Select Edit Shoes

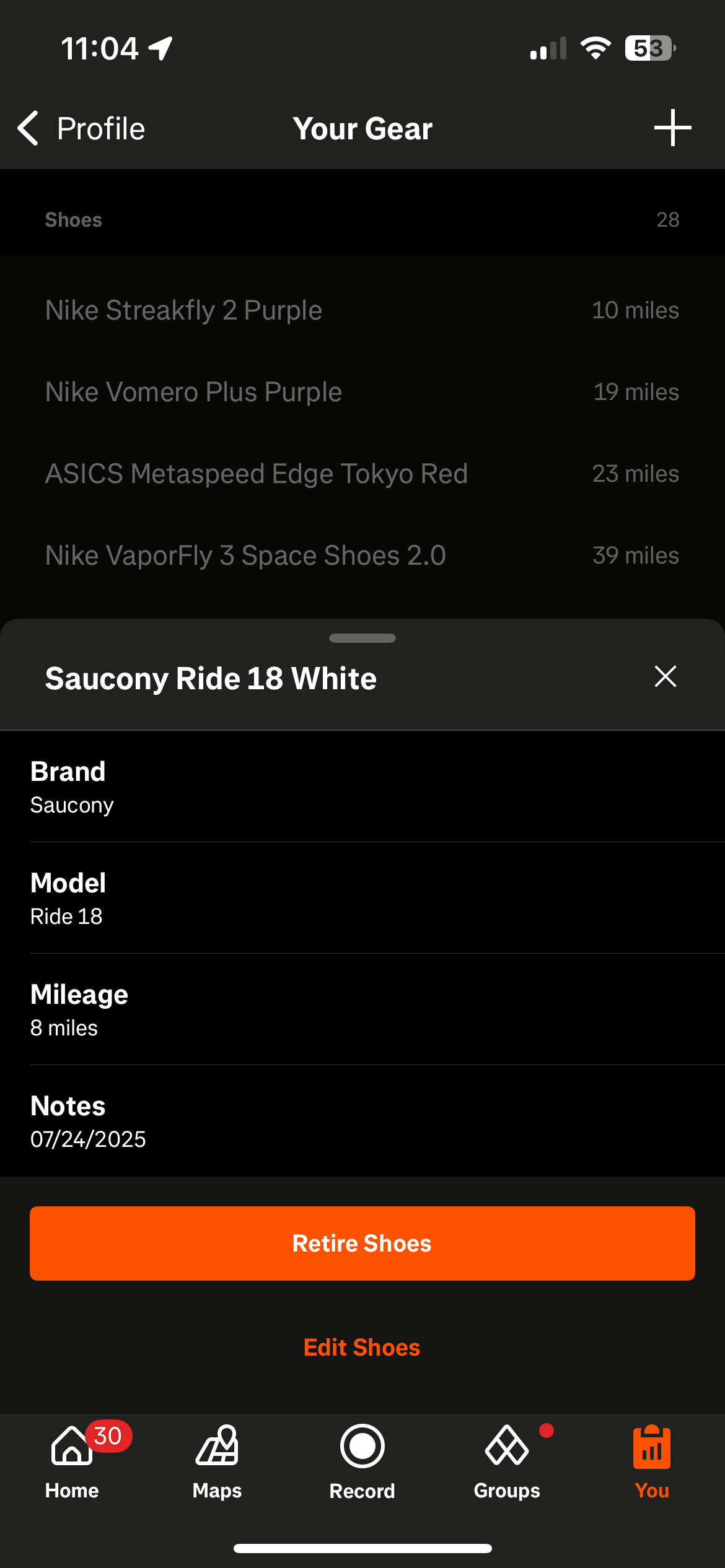[362, 1347]
